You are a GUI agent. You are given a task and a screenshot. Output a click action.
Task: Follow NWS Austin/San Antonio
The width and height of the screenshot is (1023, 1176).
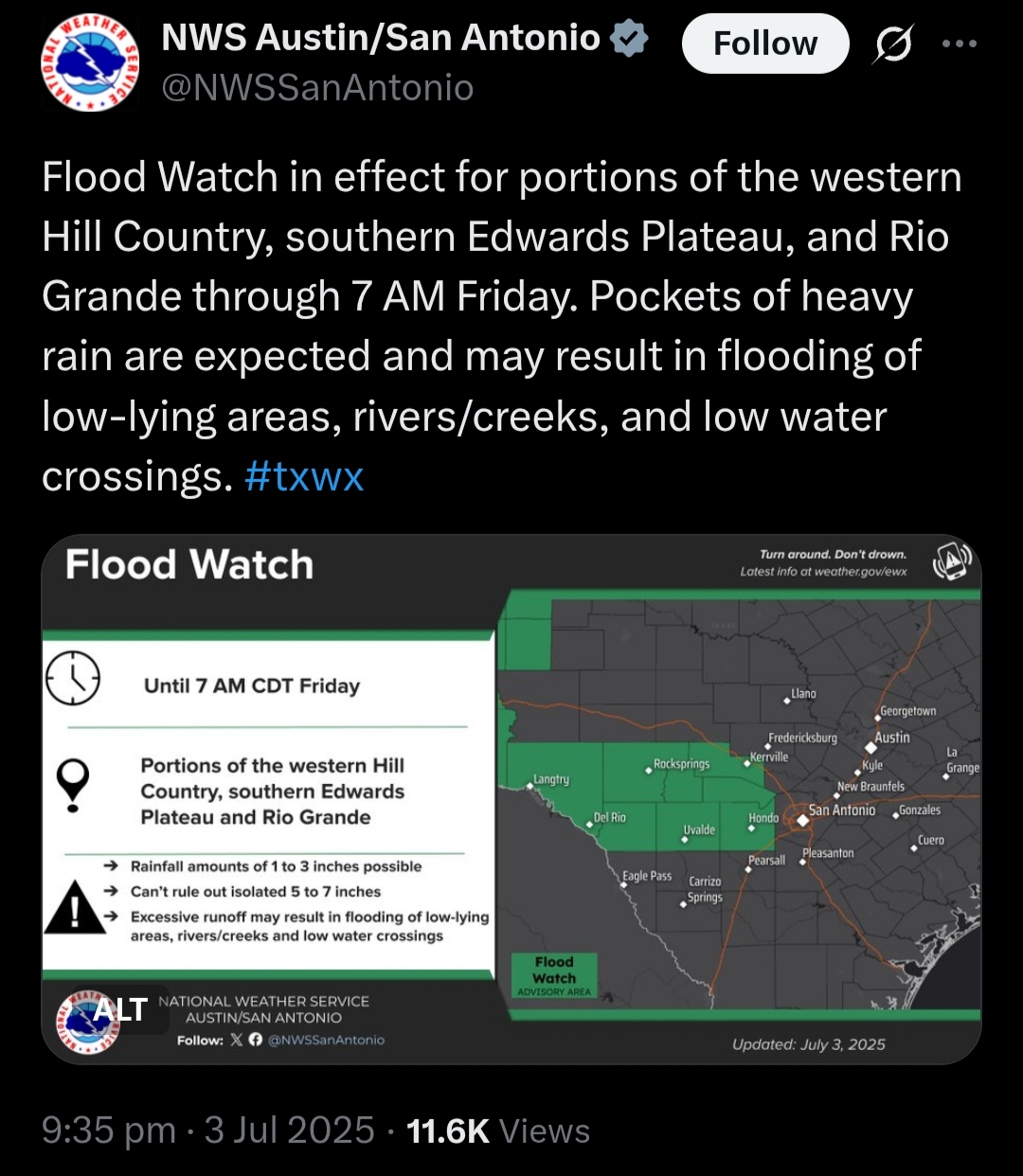pyautogui.click(x=764, y=44)
